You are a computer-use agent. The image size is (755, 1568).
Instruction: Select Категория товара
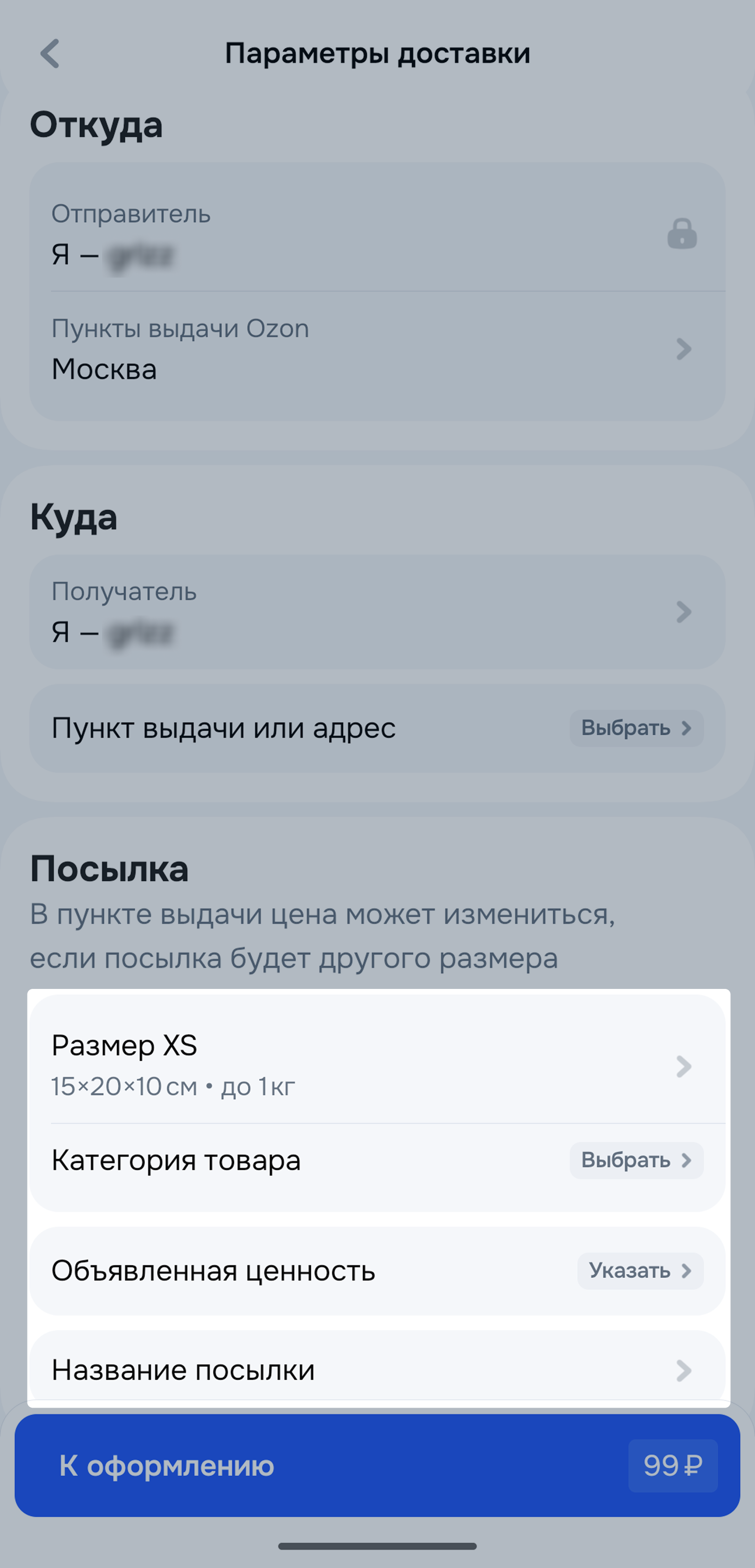pyautogui.click(x=636, y=1160)
